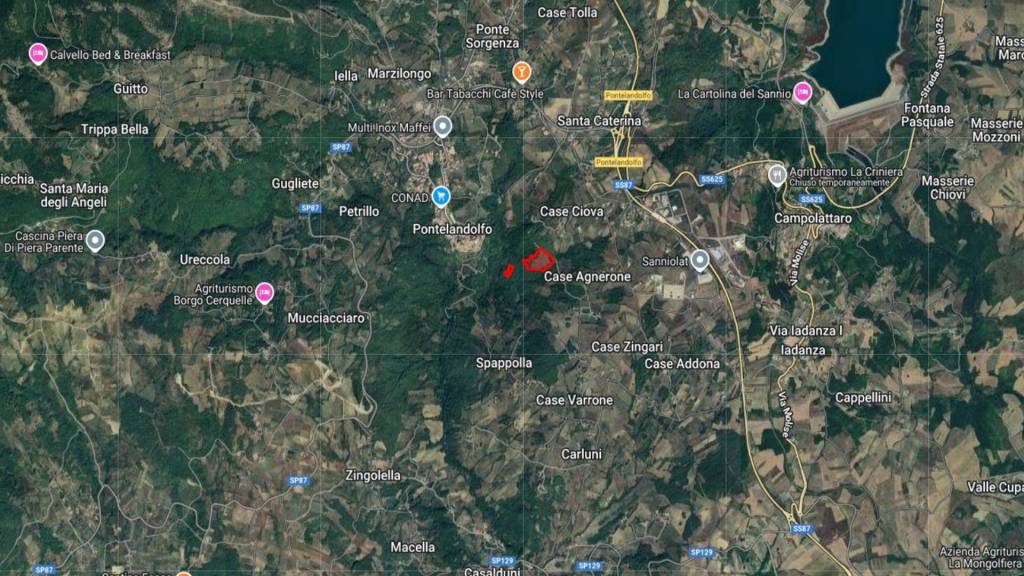Viewport: 1024px width, 576px height.
Task: Select La Cartolina del Sannio pin
Action: 802,93
